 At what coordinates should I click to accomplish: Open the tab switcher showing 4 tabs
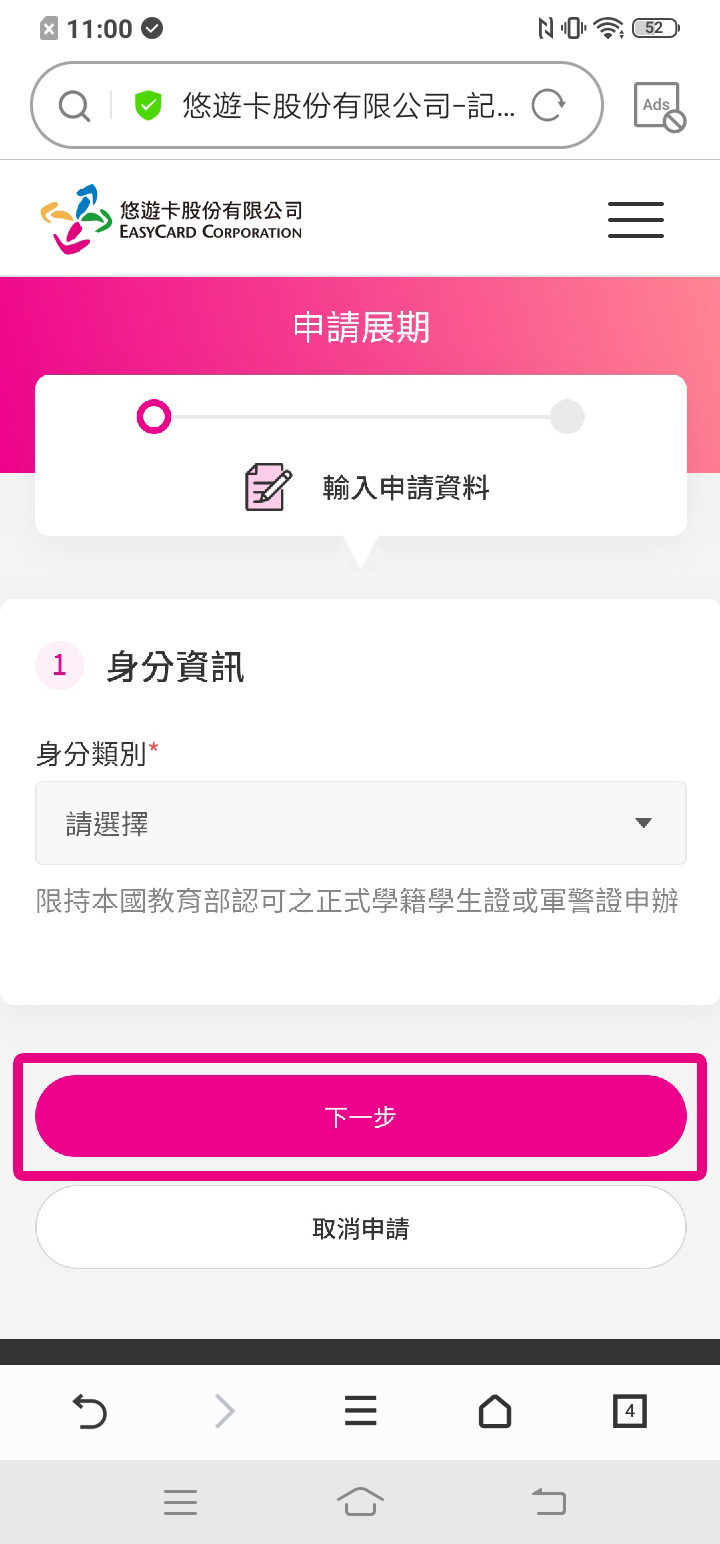coord(629,1411)
